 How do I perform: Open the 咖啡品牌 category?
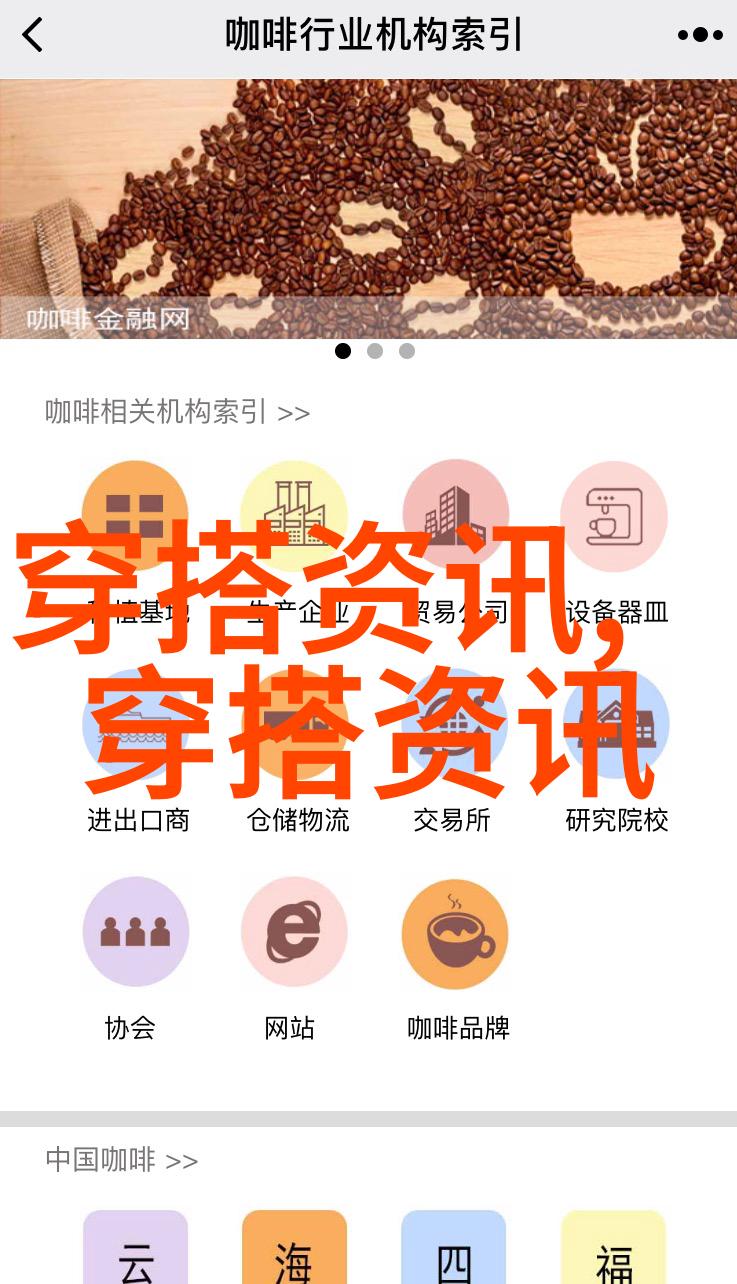pyautogui.click(x=455, y=931)
